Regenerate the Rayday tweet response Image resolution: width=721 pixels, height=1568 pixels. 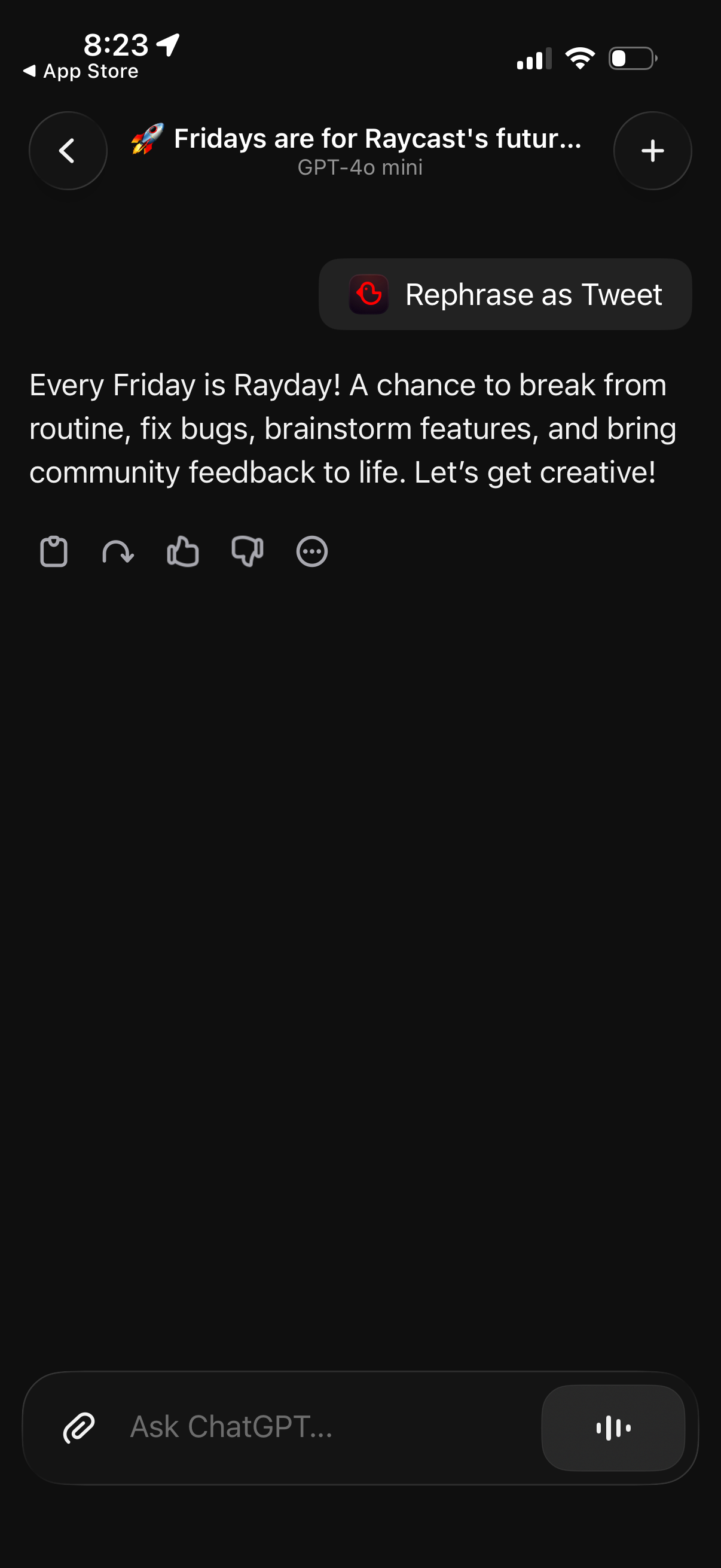pos(118,551)
